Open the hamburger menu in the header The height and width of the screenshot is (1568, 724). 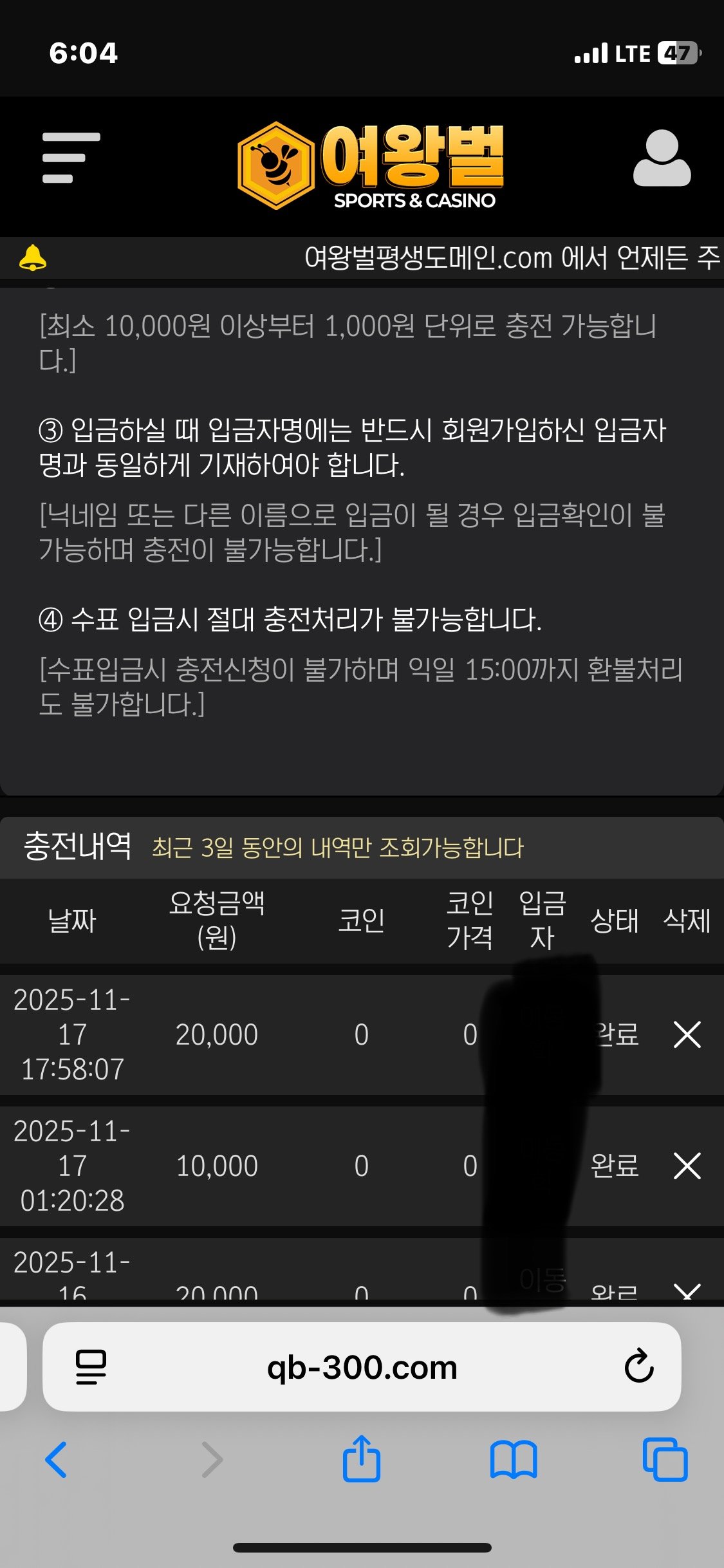pos(71,158)
